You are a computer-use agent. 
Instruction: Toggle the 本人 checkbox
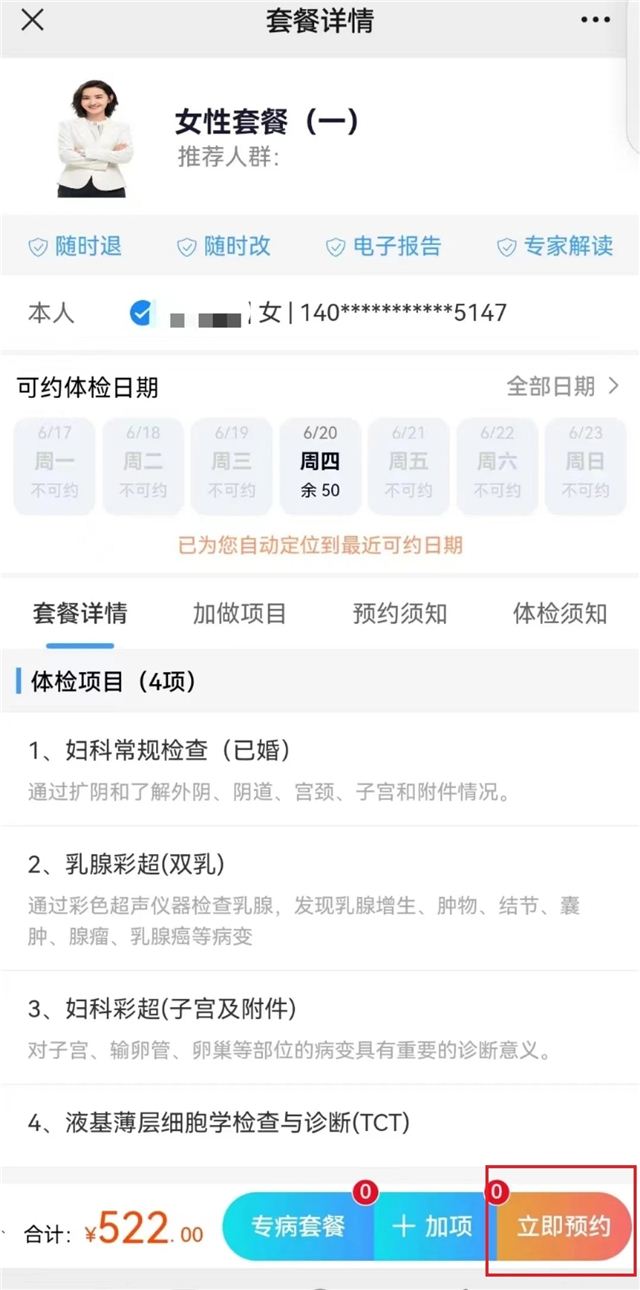141,313
